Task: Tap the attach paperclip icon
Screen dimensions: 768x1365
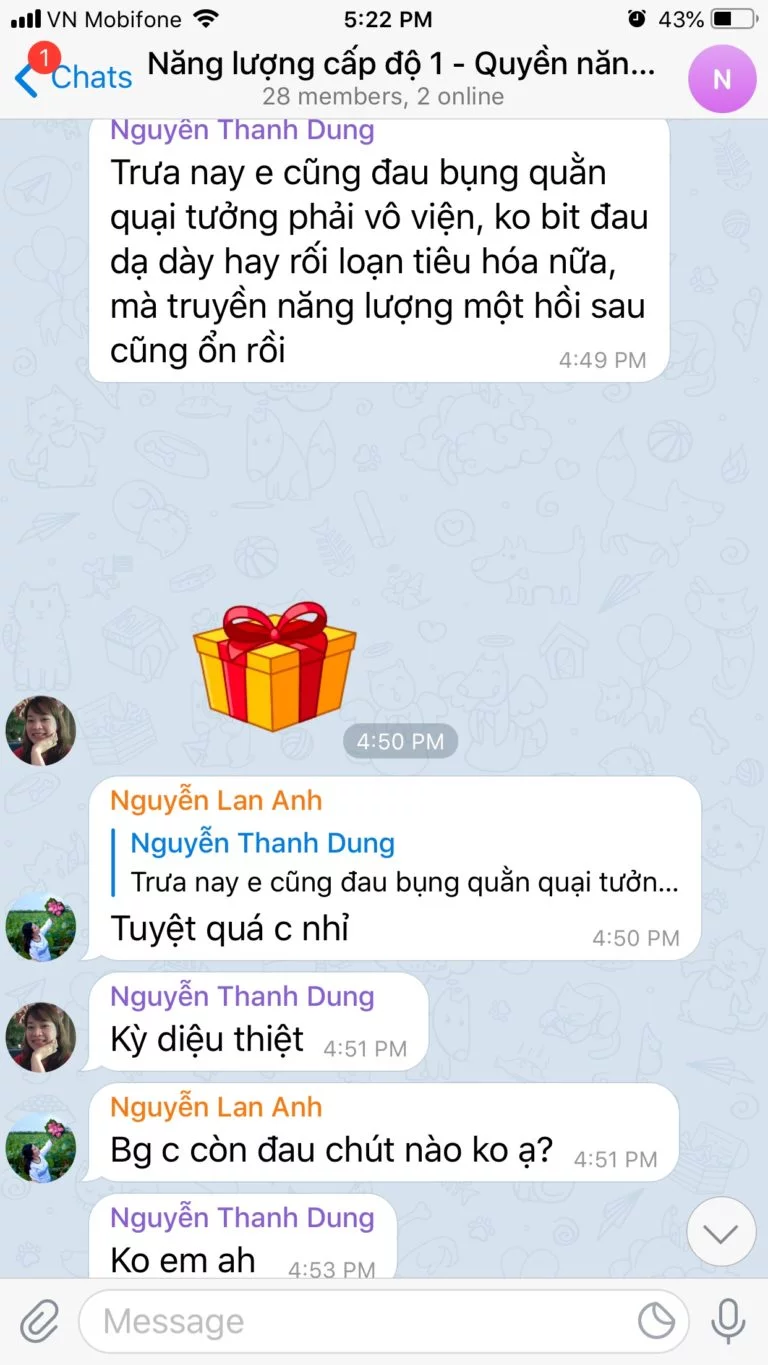Action: [x=39, y=1321]
